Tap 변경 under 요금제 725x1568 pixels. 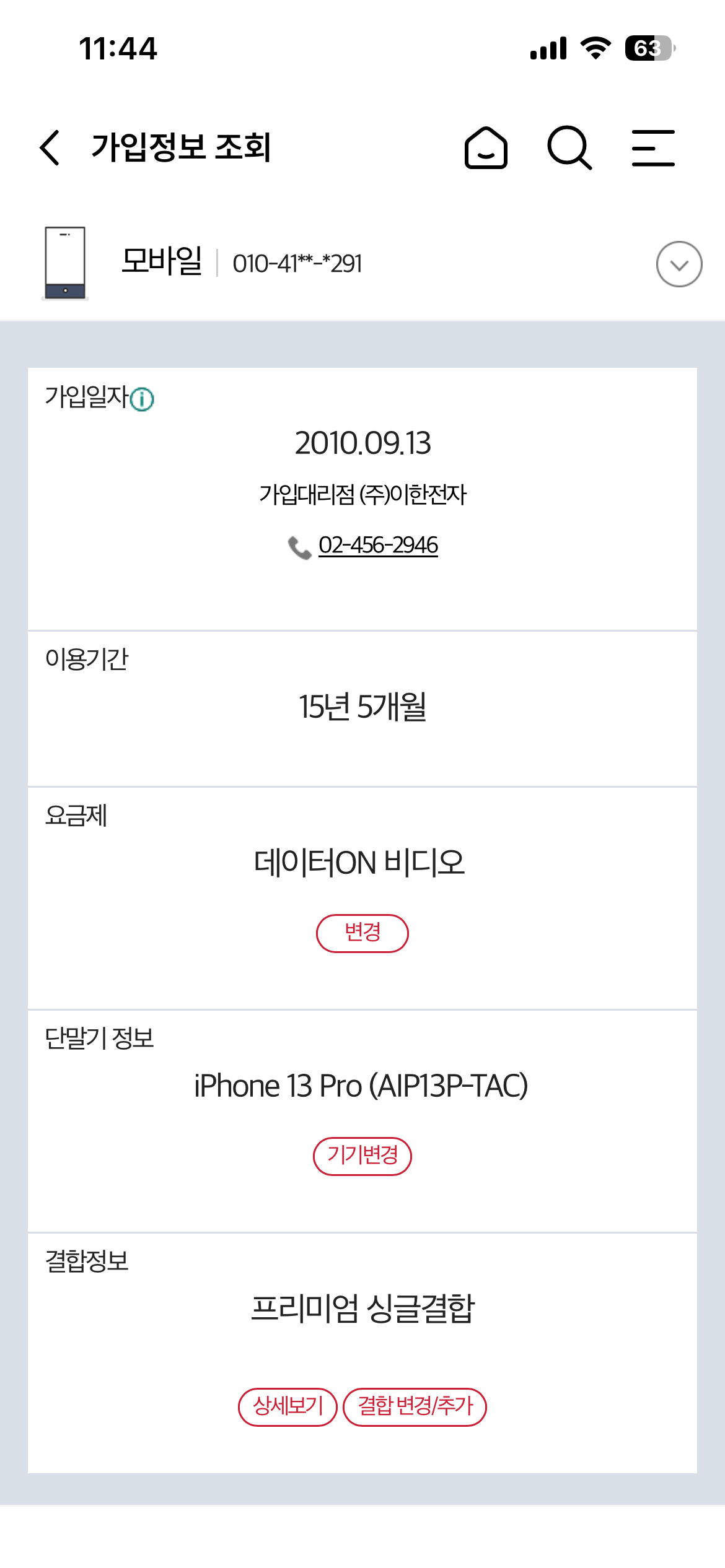point(362,933)
